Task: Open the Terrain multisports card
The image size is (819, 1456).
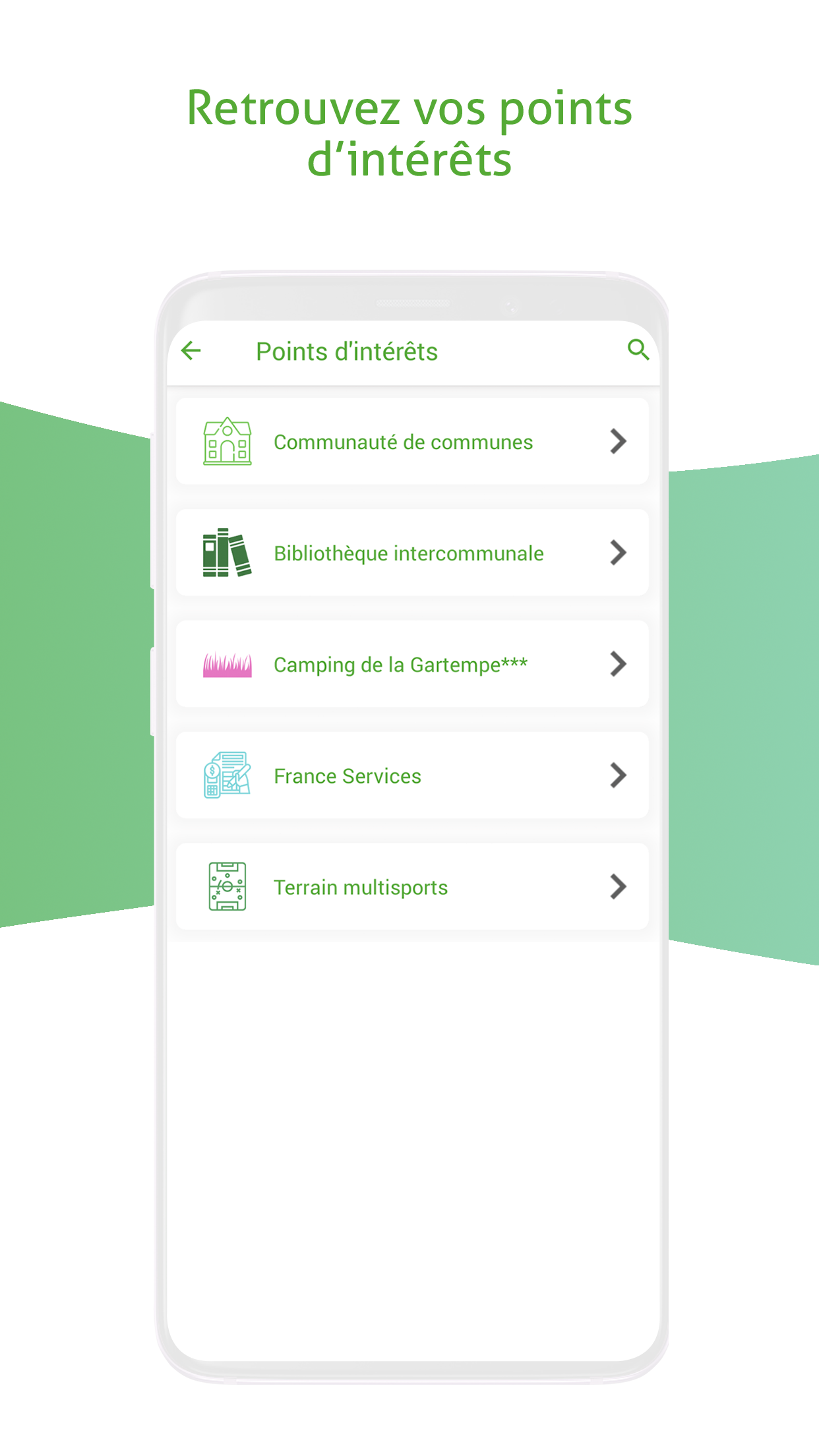Action: [x=411, y=887]
